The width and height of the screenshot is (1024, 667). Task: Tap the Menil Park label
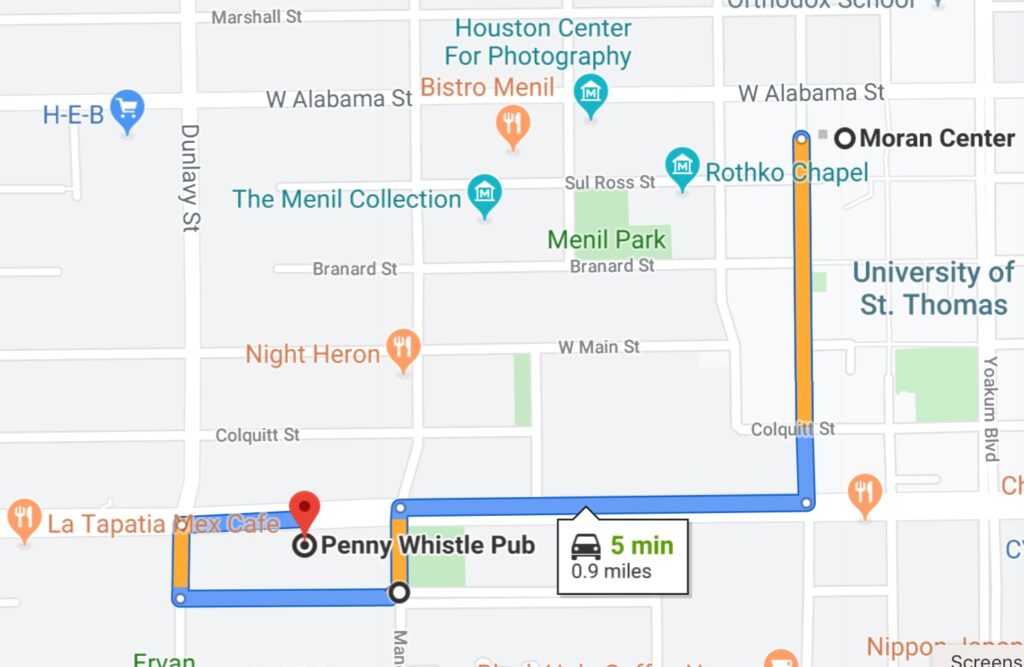tap(606, 239)
